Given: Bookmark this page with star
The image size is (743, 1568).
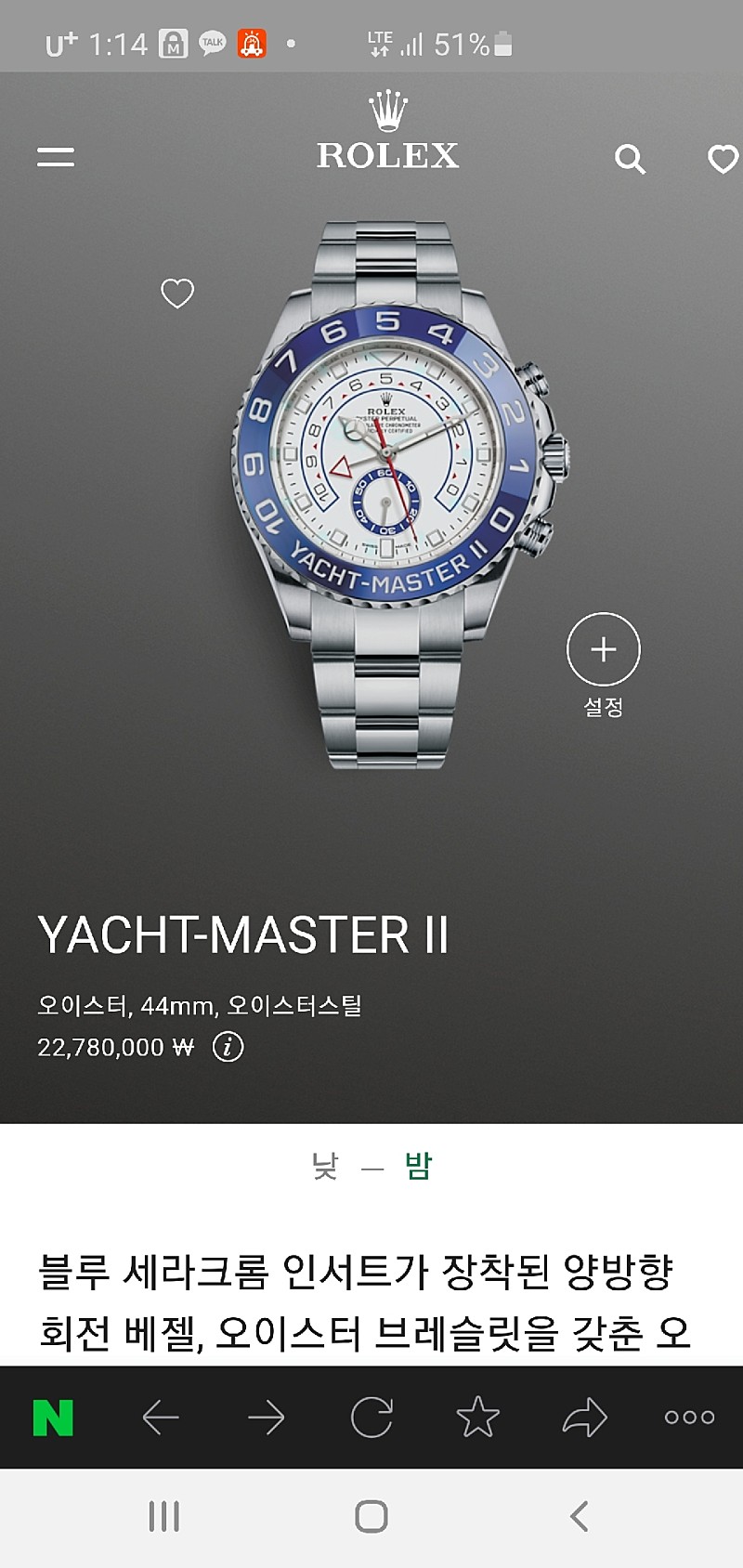Looking at the screenshot, I should [x=477, y=1418].
